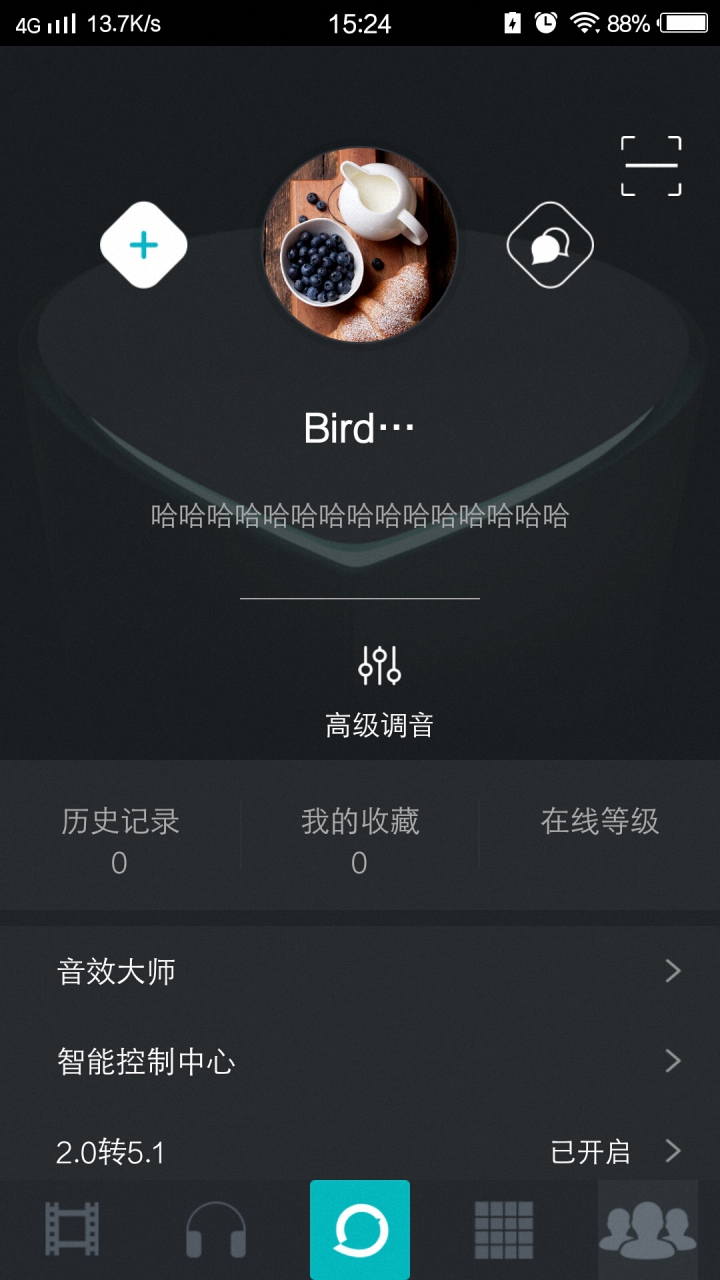
Task: Tap the divider slider line above 高级调音
Action: point(360,598)
